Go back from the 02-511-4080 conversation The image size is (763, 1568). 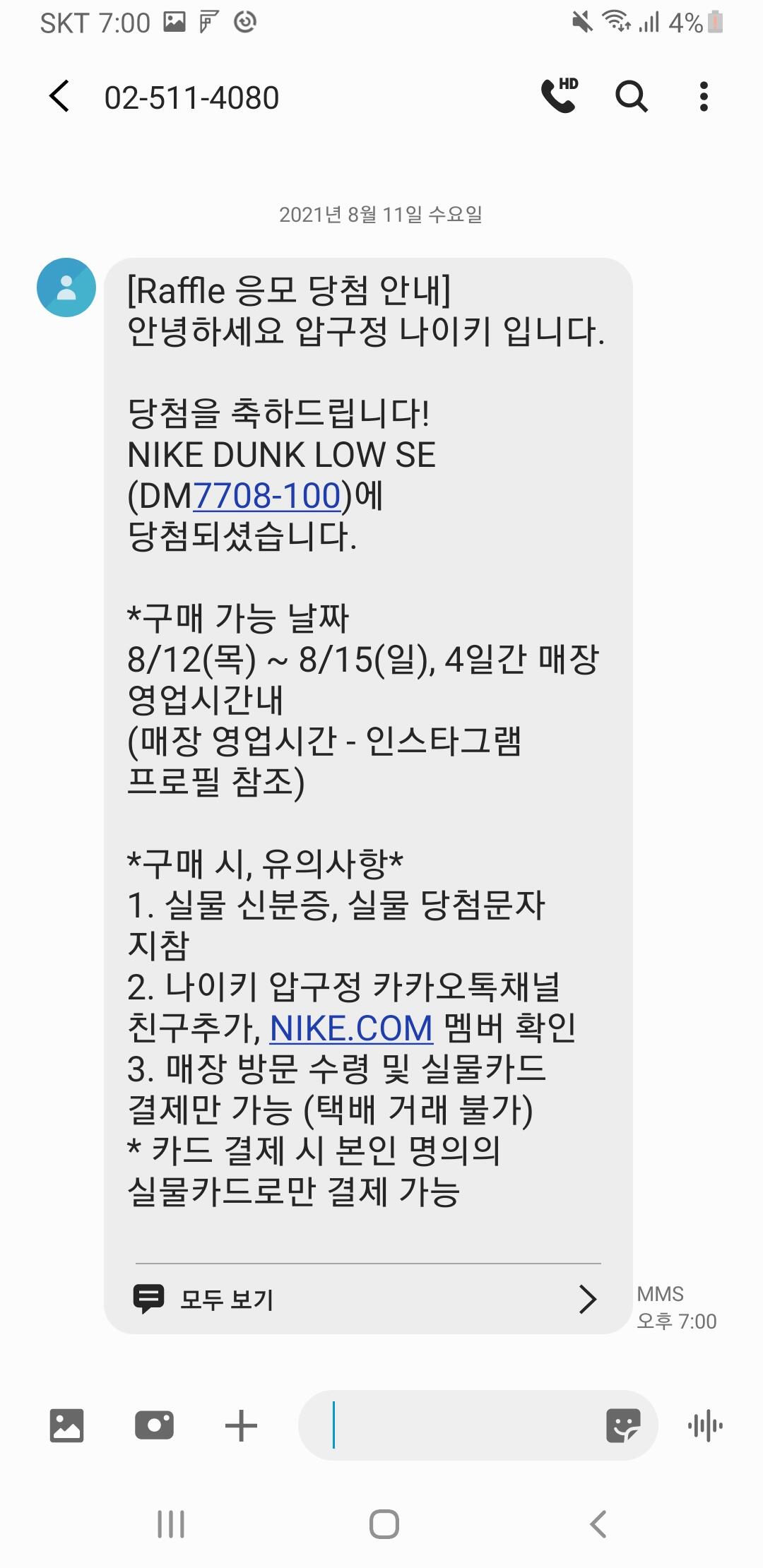point(59,97)
